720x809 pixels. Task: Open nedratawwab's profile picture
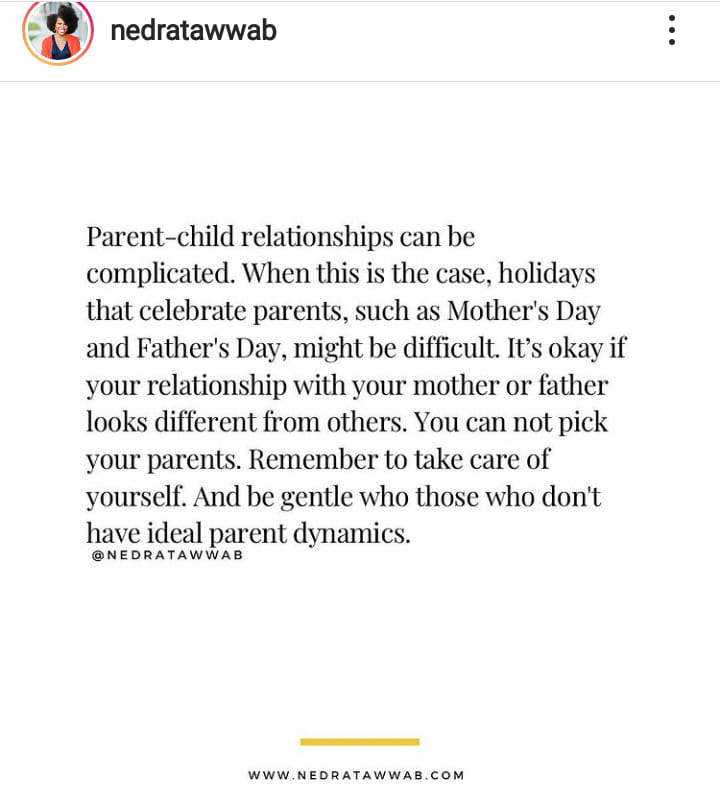pos(58,32)
